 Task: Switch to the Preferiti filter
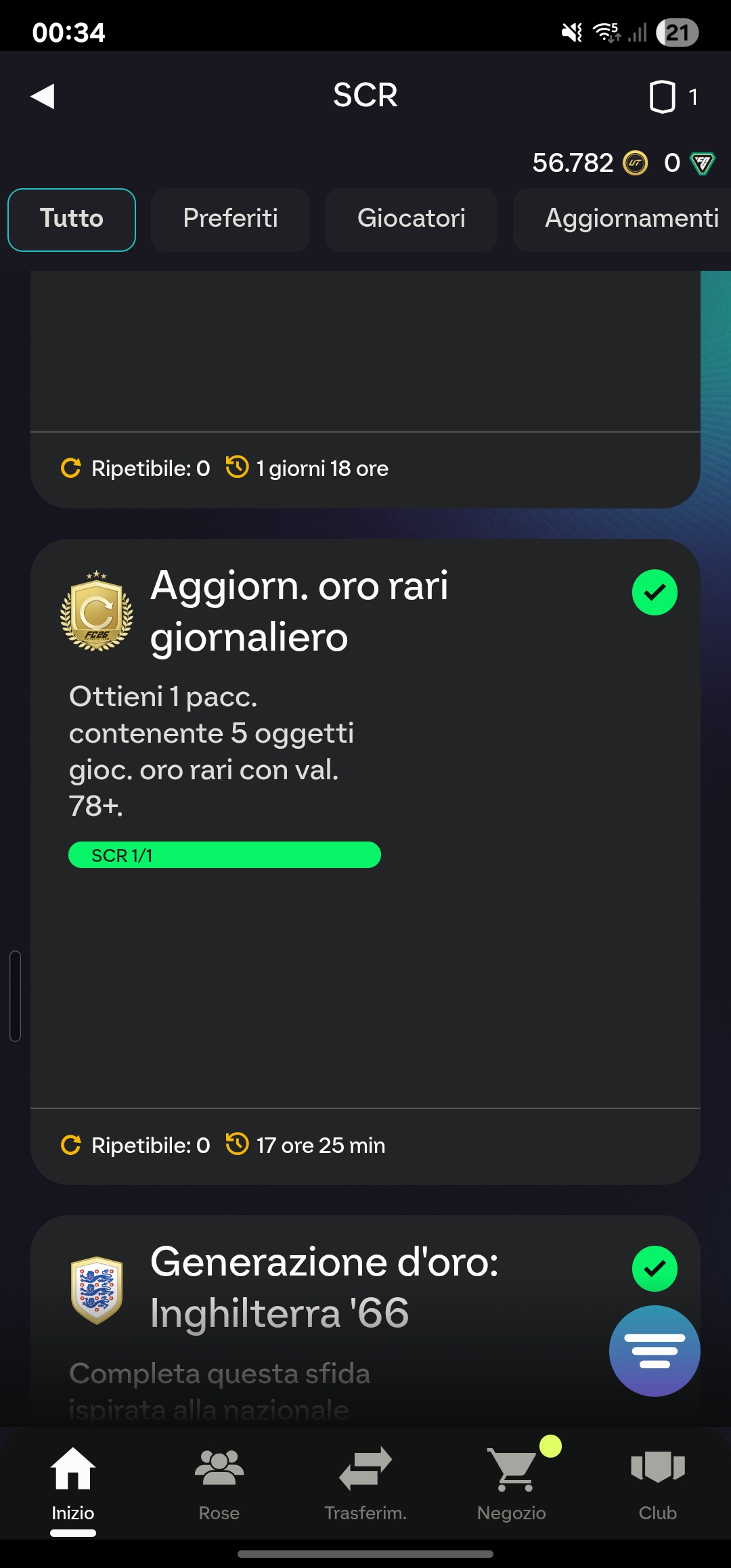tap(230, 219)
